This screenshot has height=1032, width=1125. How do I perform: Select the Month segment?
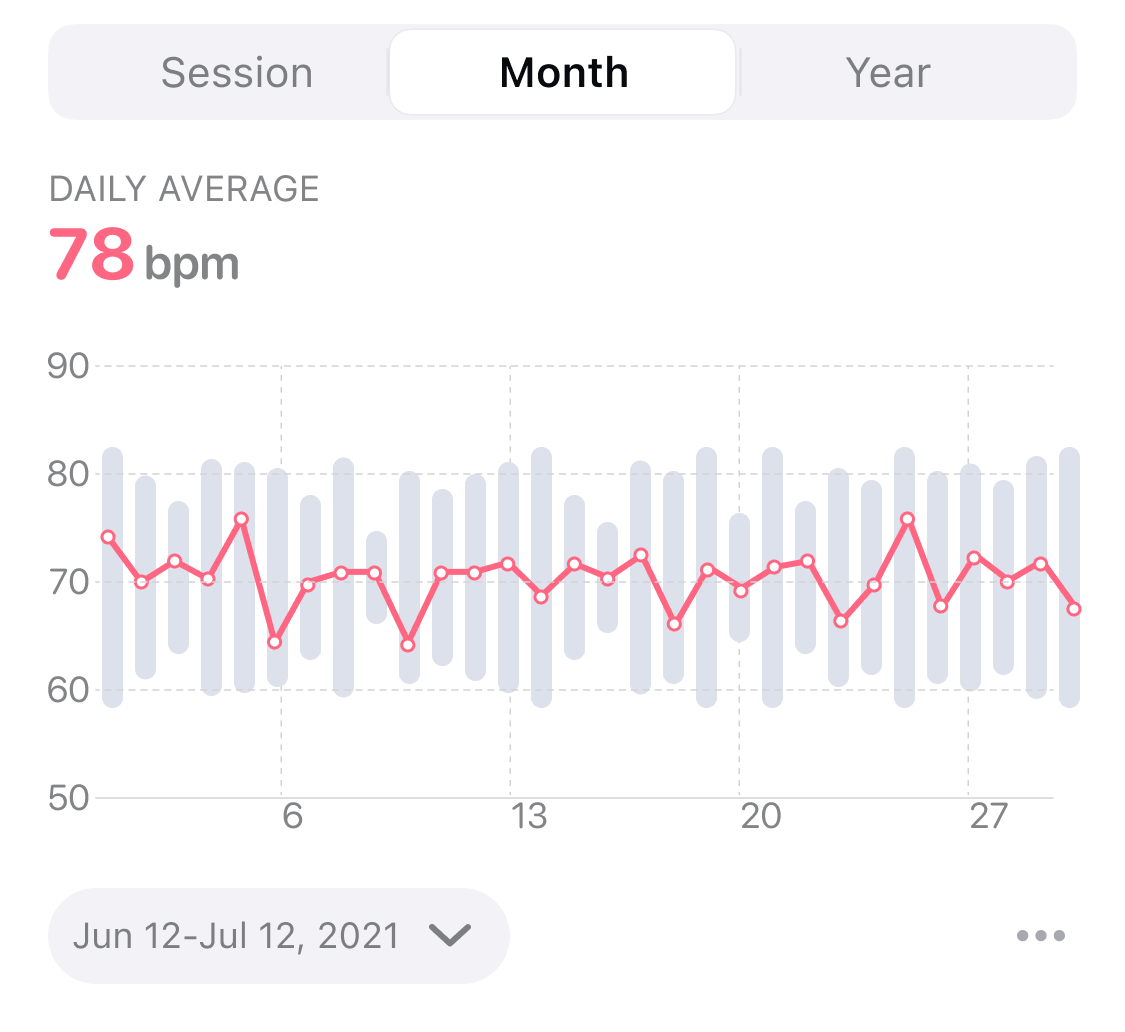pyautogui.click(x=563, y=73)
